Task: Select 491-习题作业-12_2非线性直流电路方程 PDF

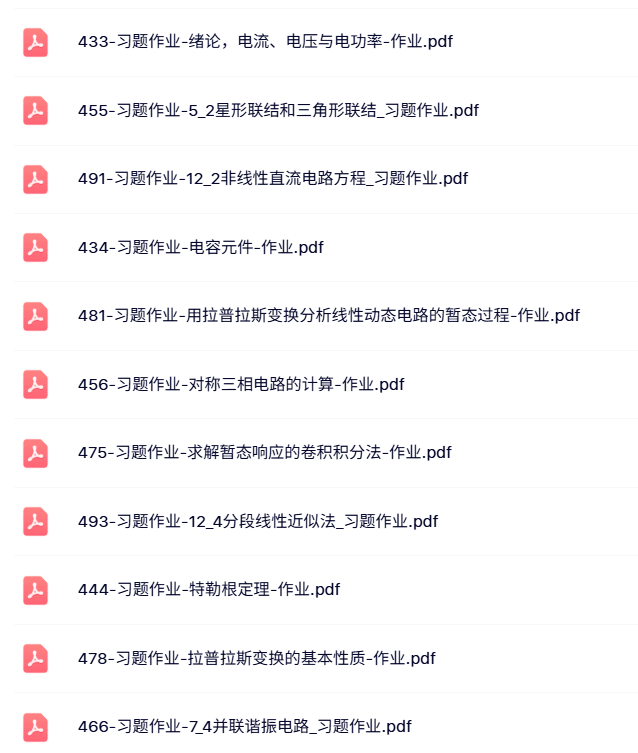Action: (x=272, y=179)
